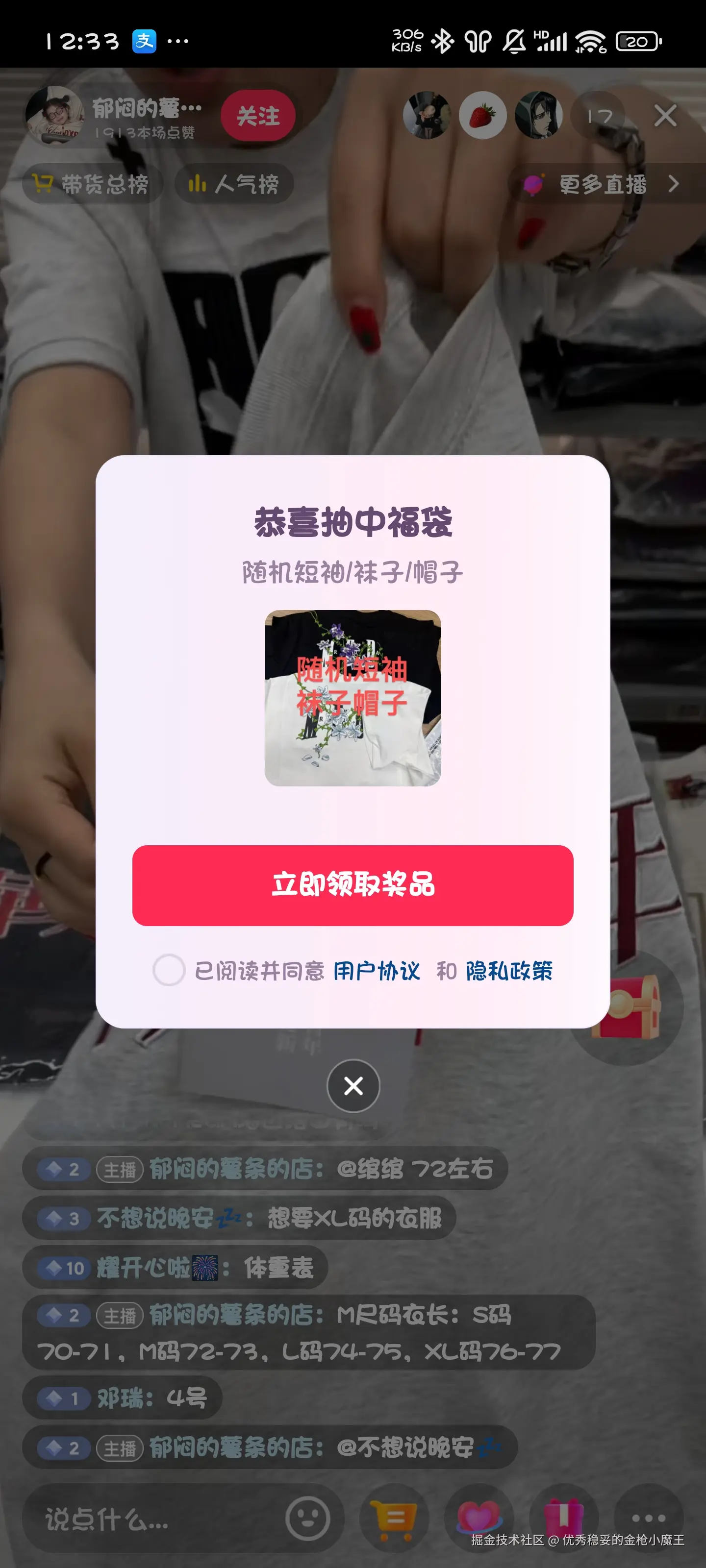Tap the Alipay status bar icon
Viewport: 706px width, 1568px height.
[x=144, y=41]
